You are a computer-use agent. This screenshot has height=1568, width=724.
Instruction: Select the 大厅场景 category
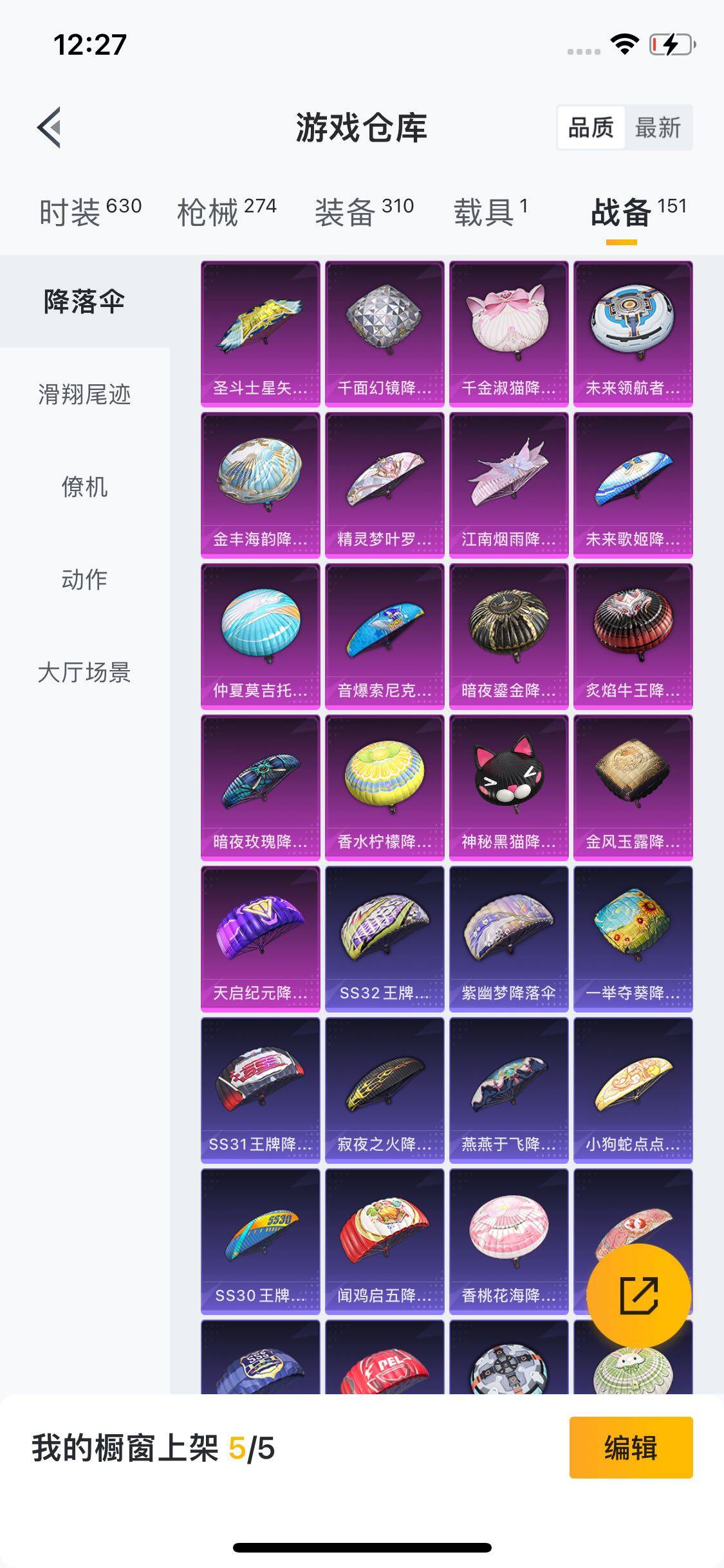tap(85, 672)
